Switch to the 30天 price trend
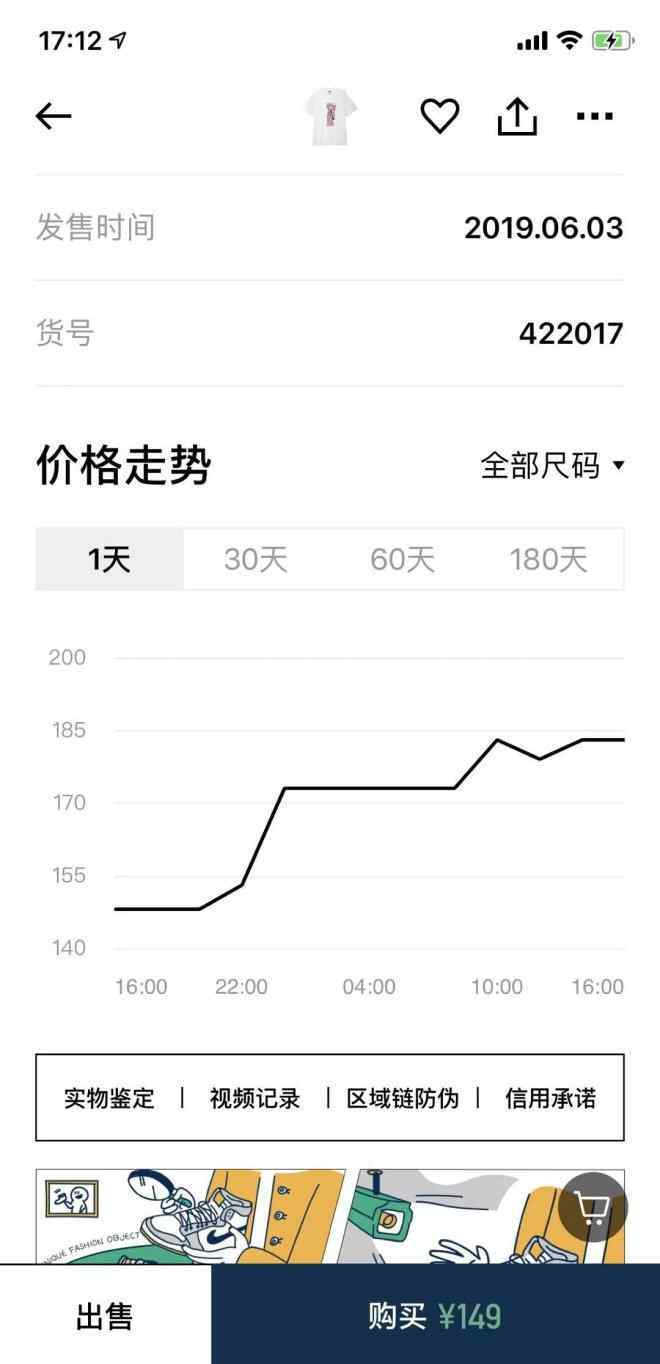 click(256, 559)
